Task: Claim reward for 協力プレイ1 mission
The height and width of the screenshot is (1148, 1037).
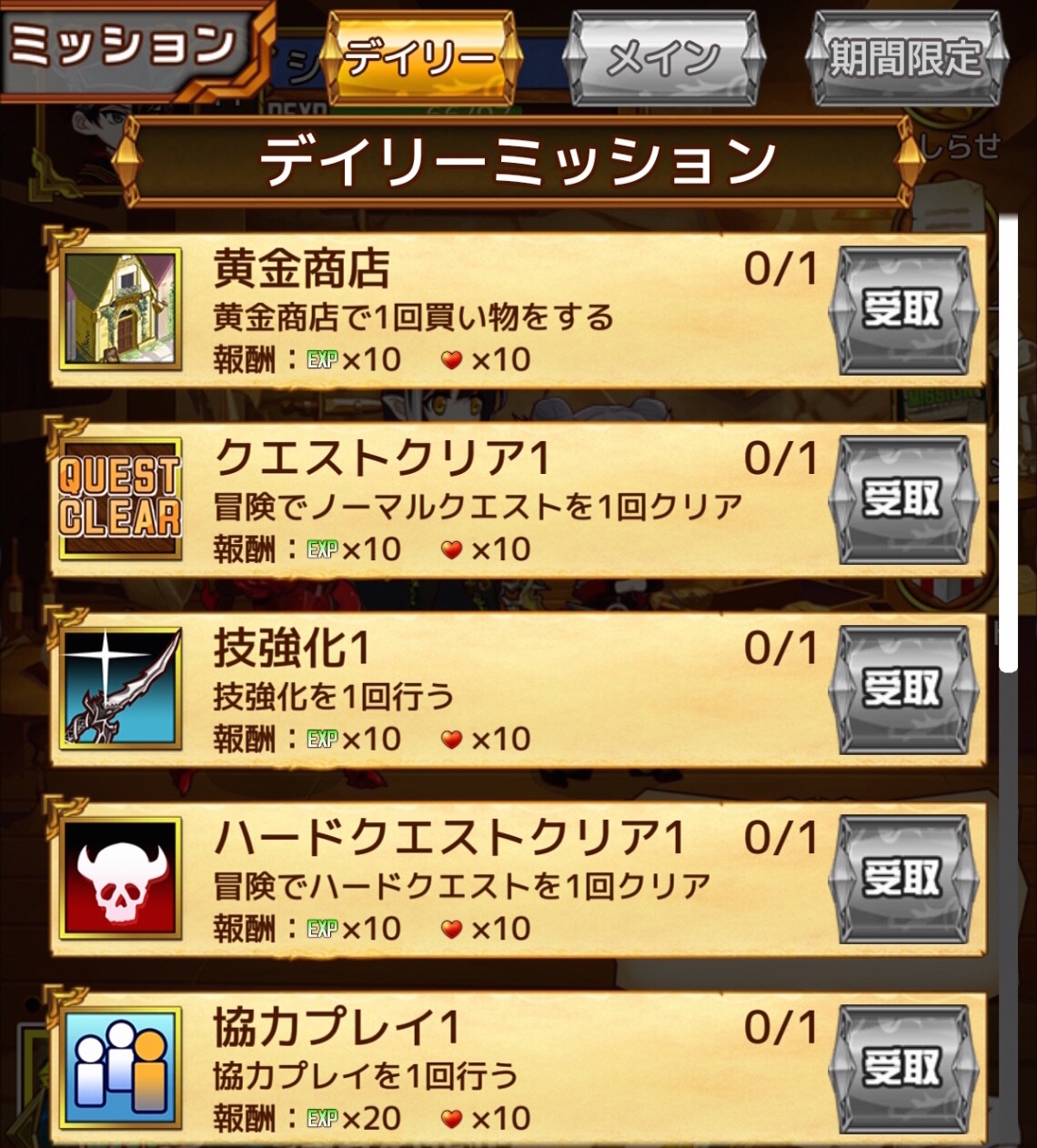Action: [x=901, y=1067]
